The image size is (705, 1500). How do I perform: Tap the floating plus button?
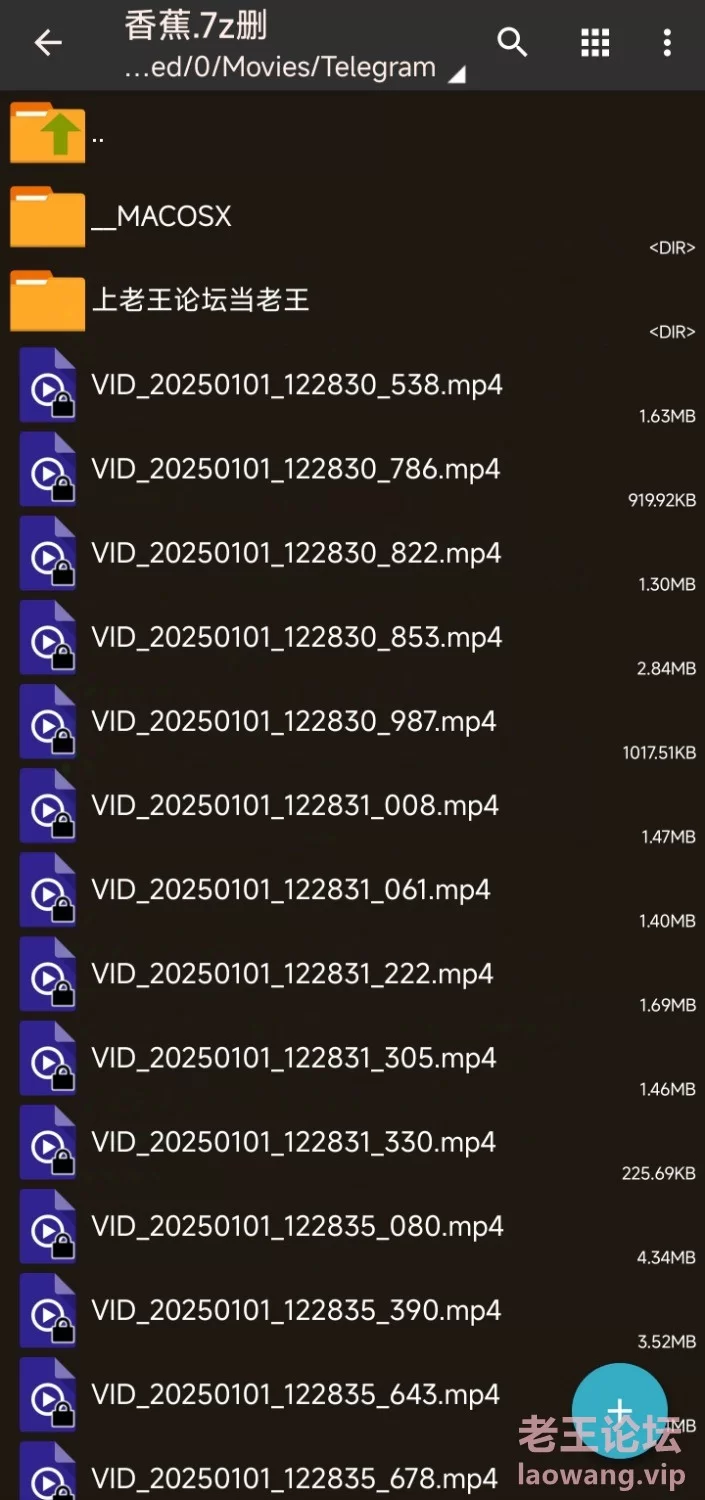(620, 1411)
